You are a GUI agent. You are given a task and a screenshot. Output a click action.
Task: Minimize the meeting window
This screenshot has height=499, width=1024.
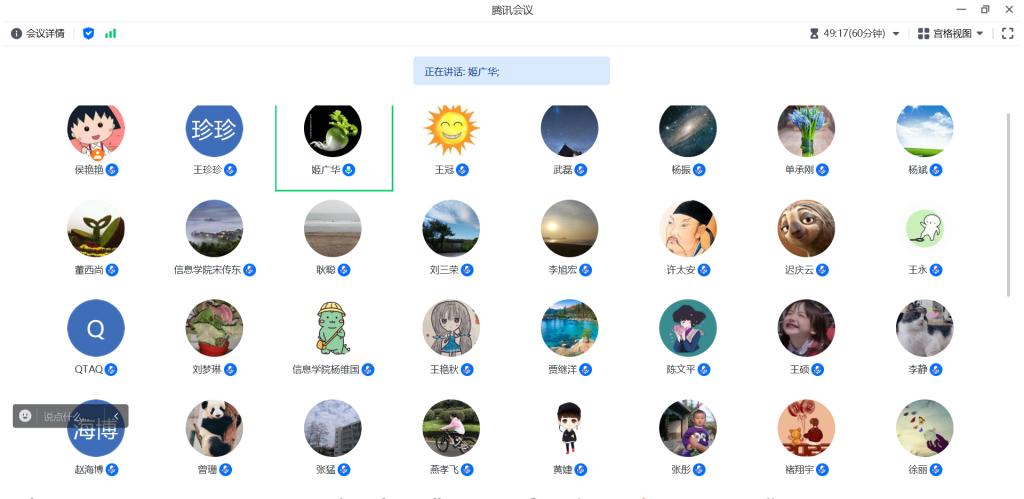(961, 9)
